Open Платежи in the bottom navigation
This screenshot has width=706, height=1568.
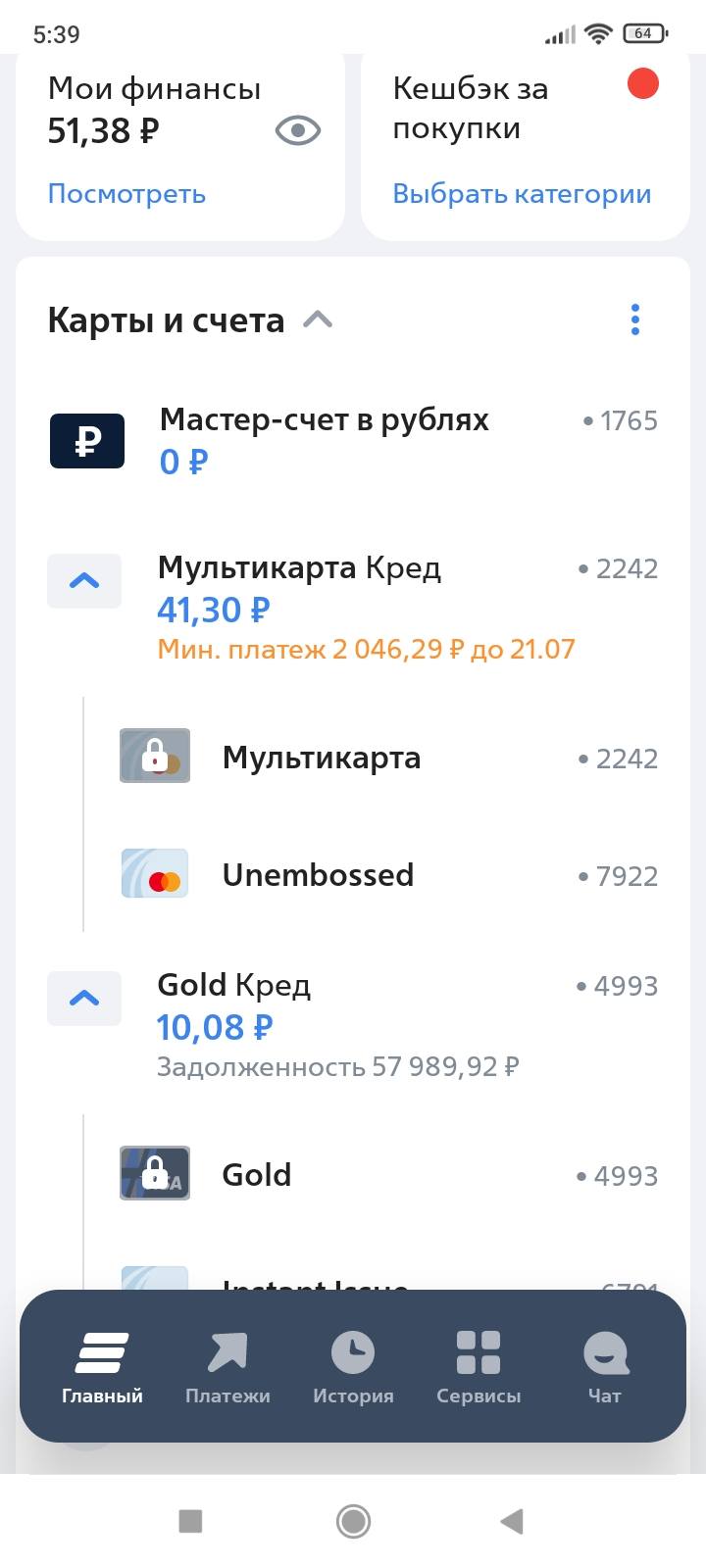(x=227, y=1365)
